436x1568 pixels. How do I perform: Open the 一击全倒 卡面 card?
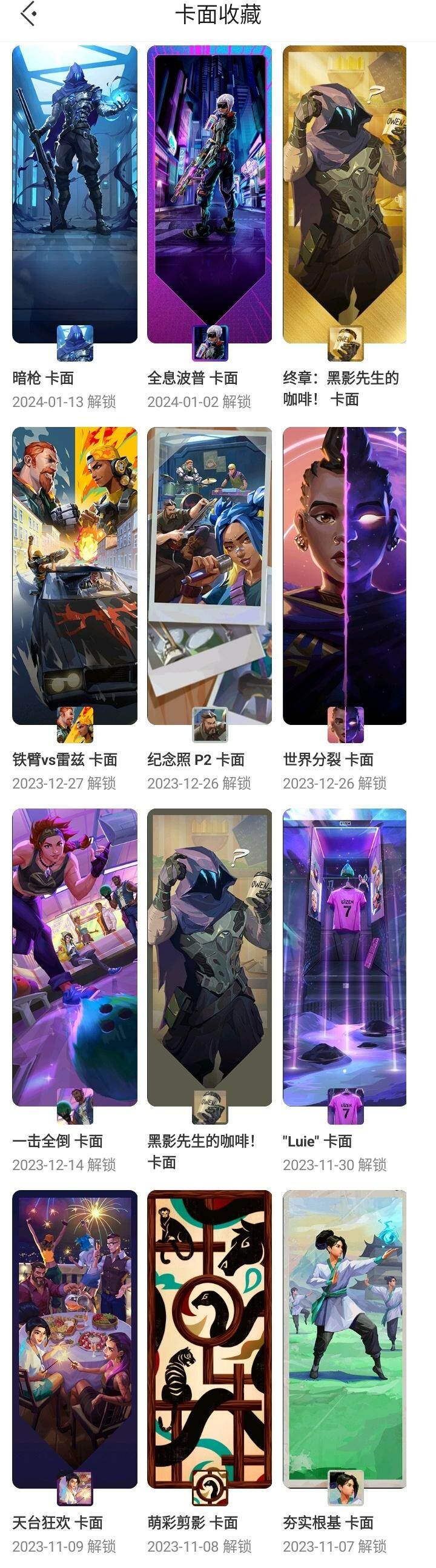74,957
